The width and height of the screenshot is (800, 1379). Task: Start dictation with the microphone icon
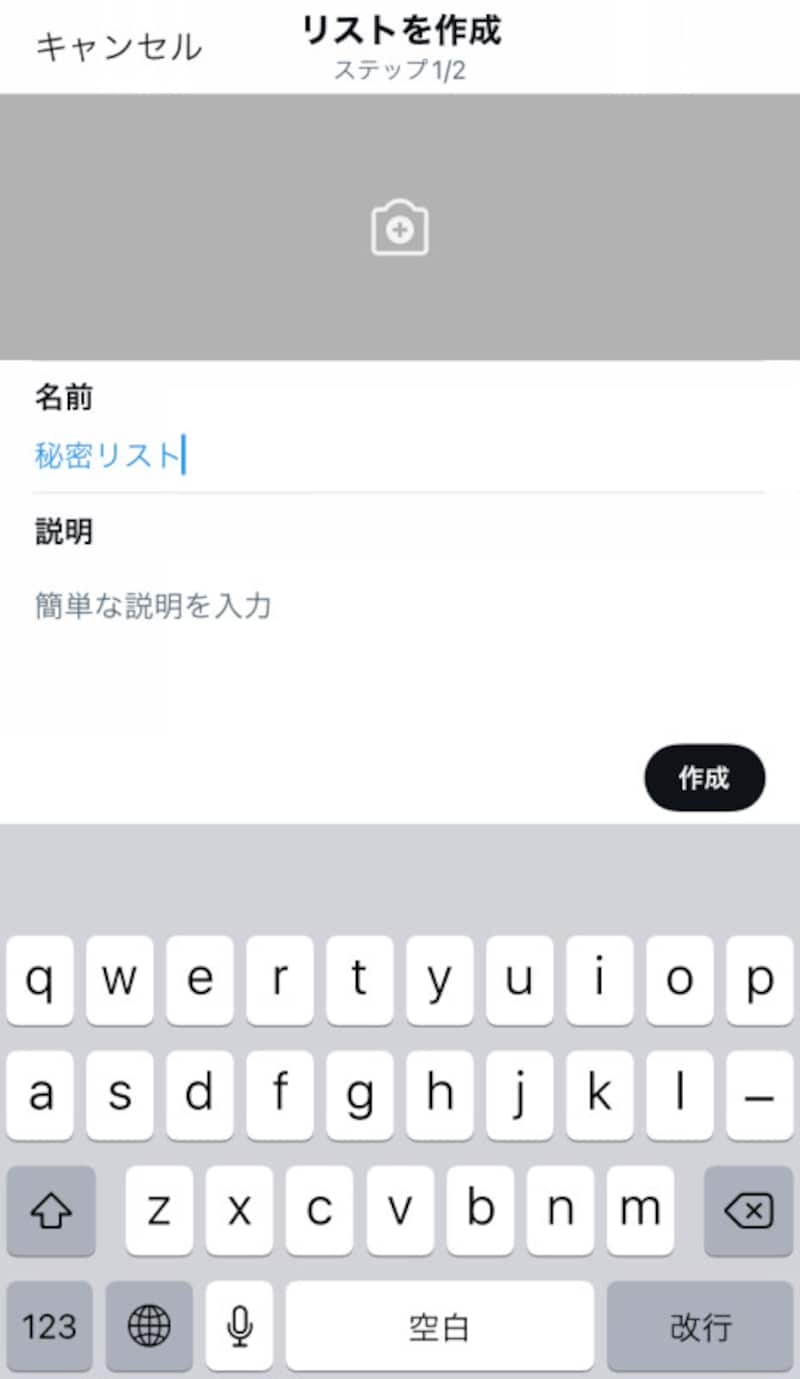(x=238, y=1326)
